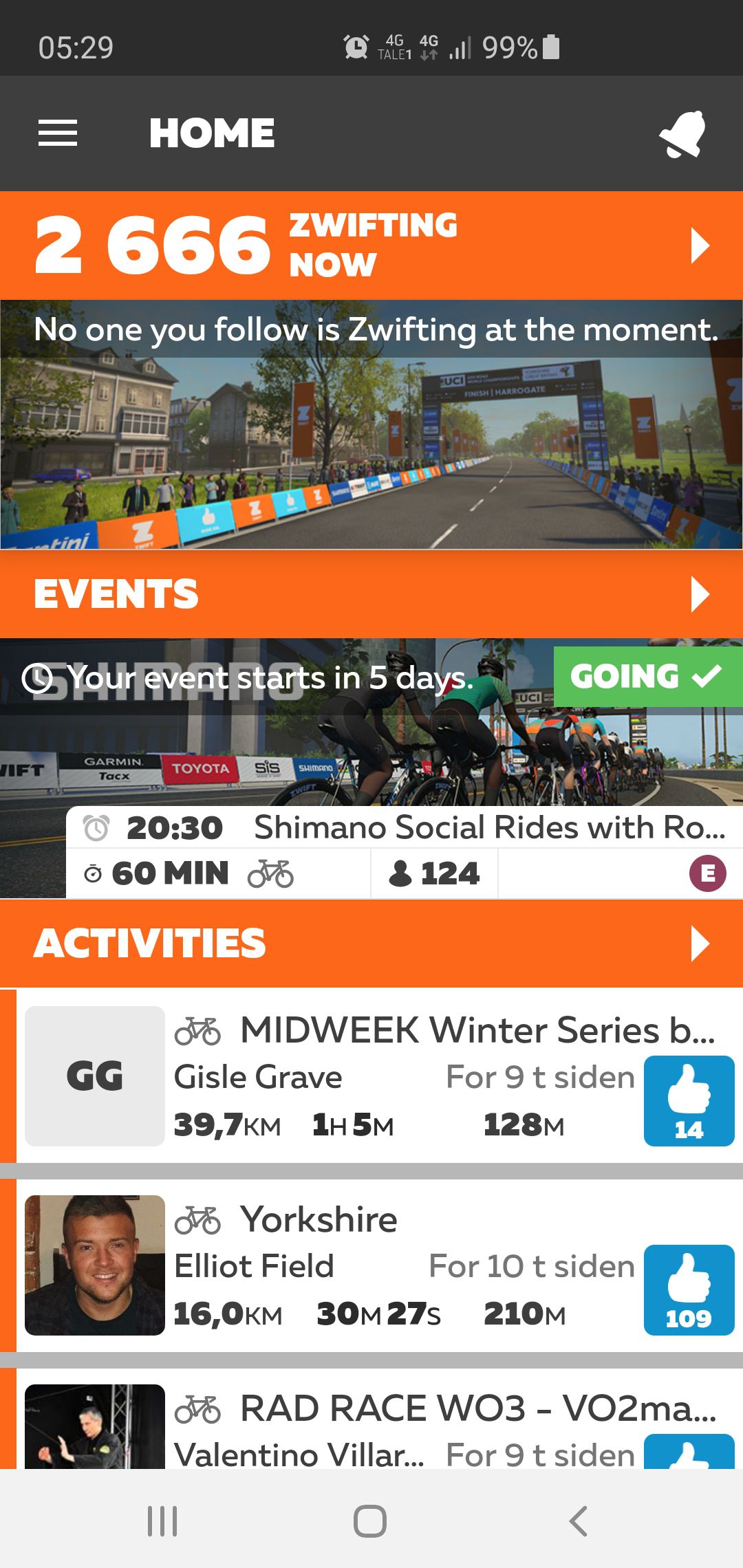Image resolution: width=743 pixels, height=1568 pixels.
Task: Expand the Zwifting Now list via arrow
Action: tap(702, 244)
